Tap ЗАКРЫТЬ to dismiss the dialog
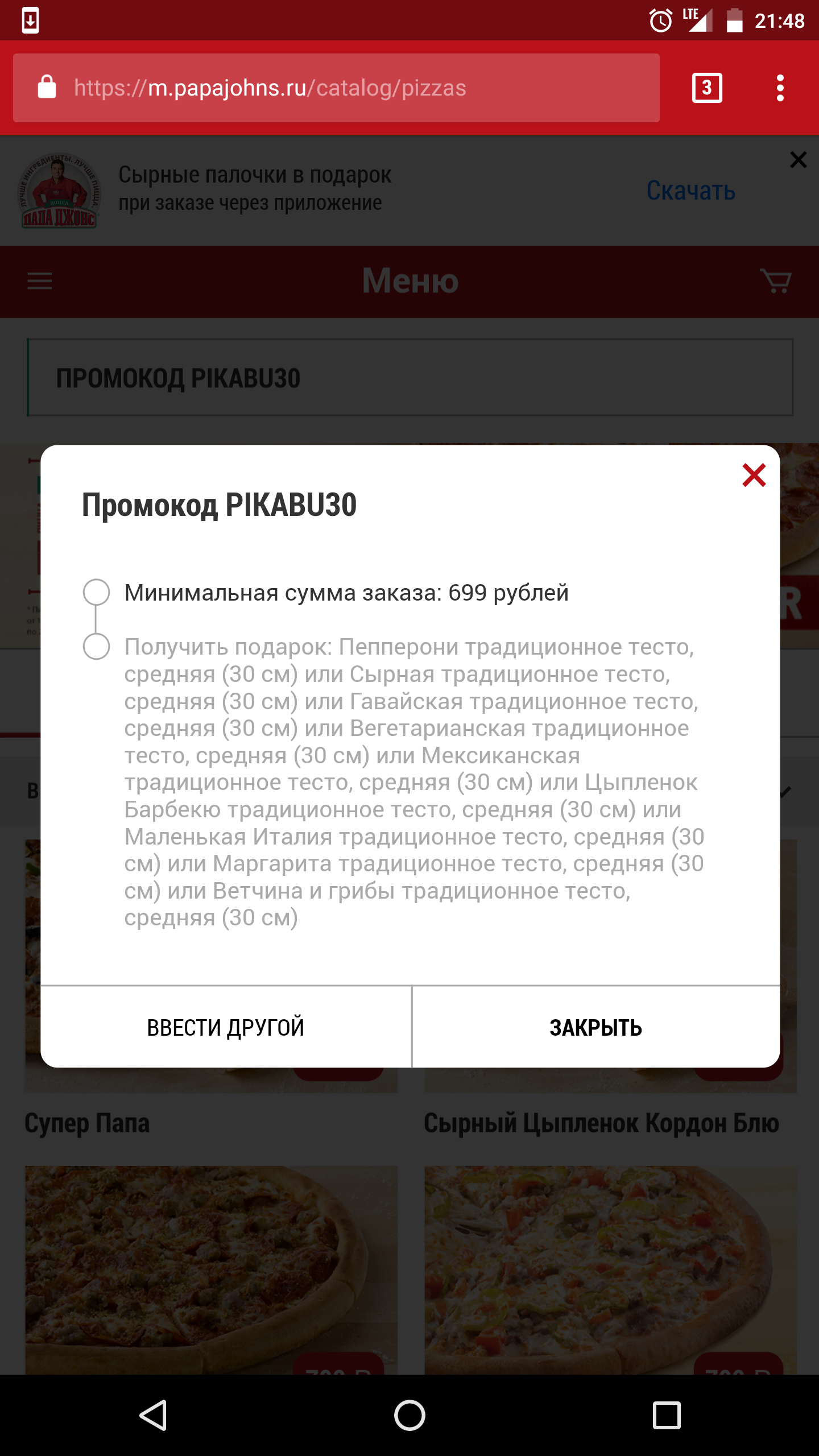The image size is (819, 1456). tap(595, 1027)
